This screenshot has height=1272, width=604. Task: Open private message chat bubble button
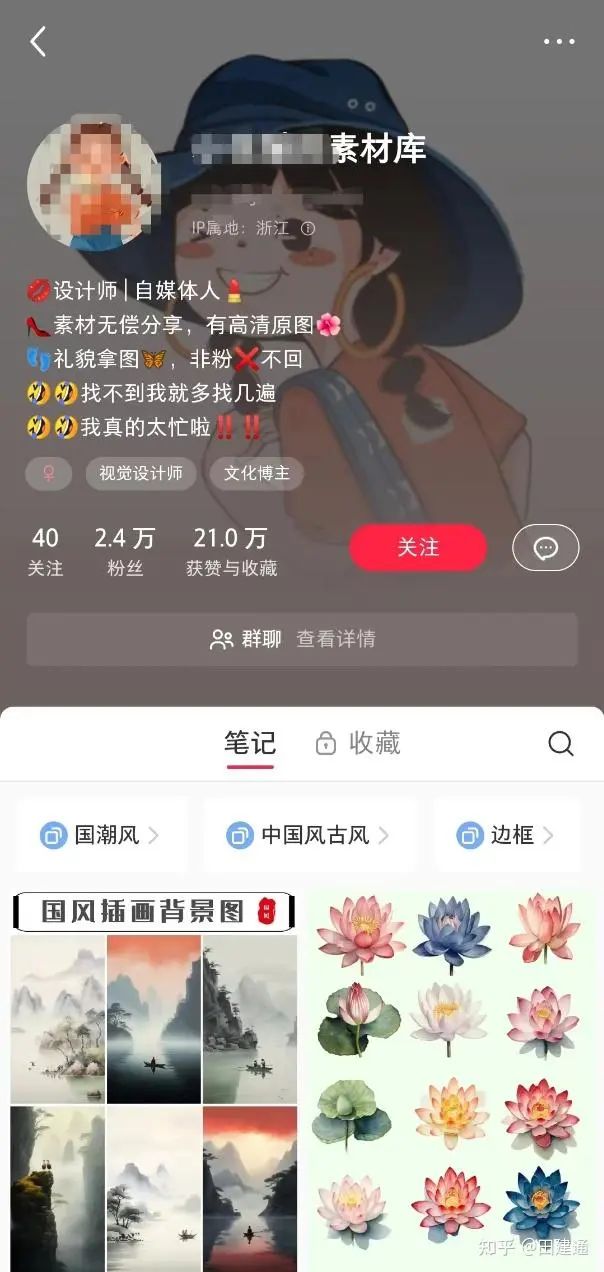(x=545, y=547)
